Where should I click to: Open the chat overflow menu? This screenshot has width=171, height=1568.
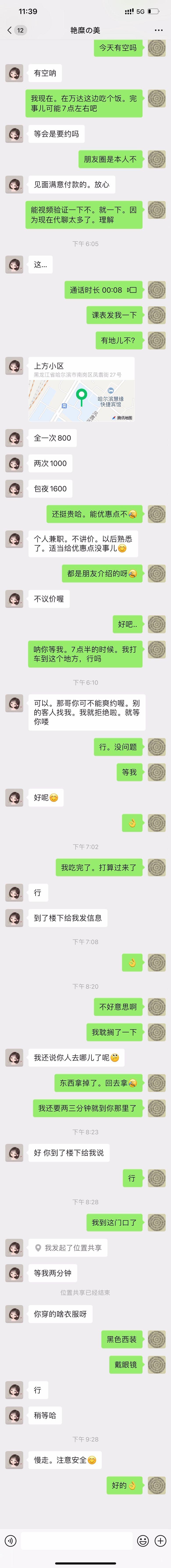159,30
